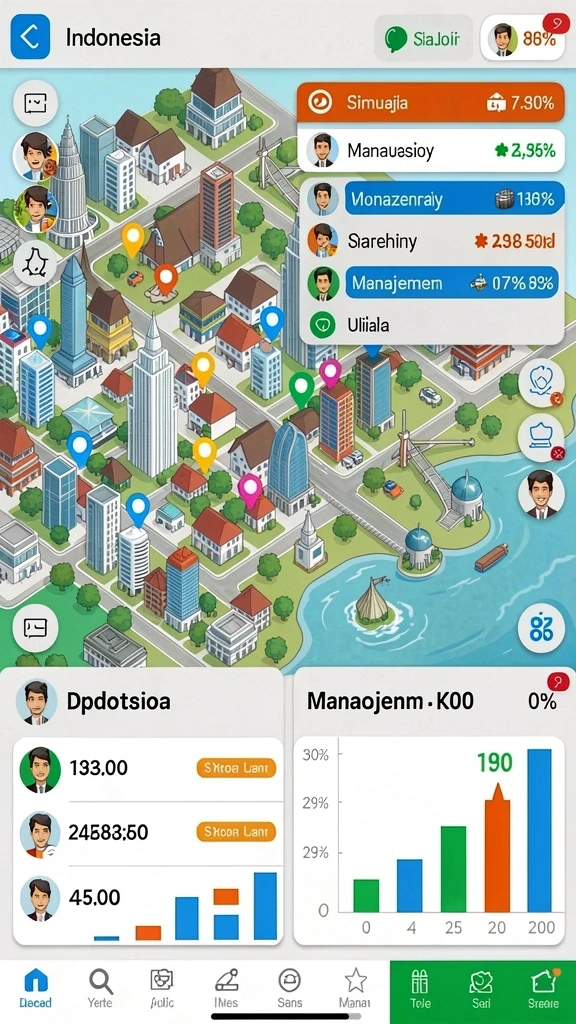Tap the Skoa Lant button beside 133,00

(x=236, y=769)
